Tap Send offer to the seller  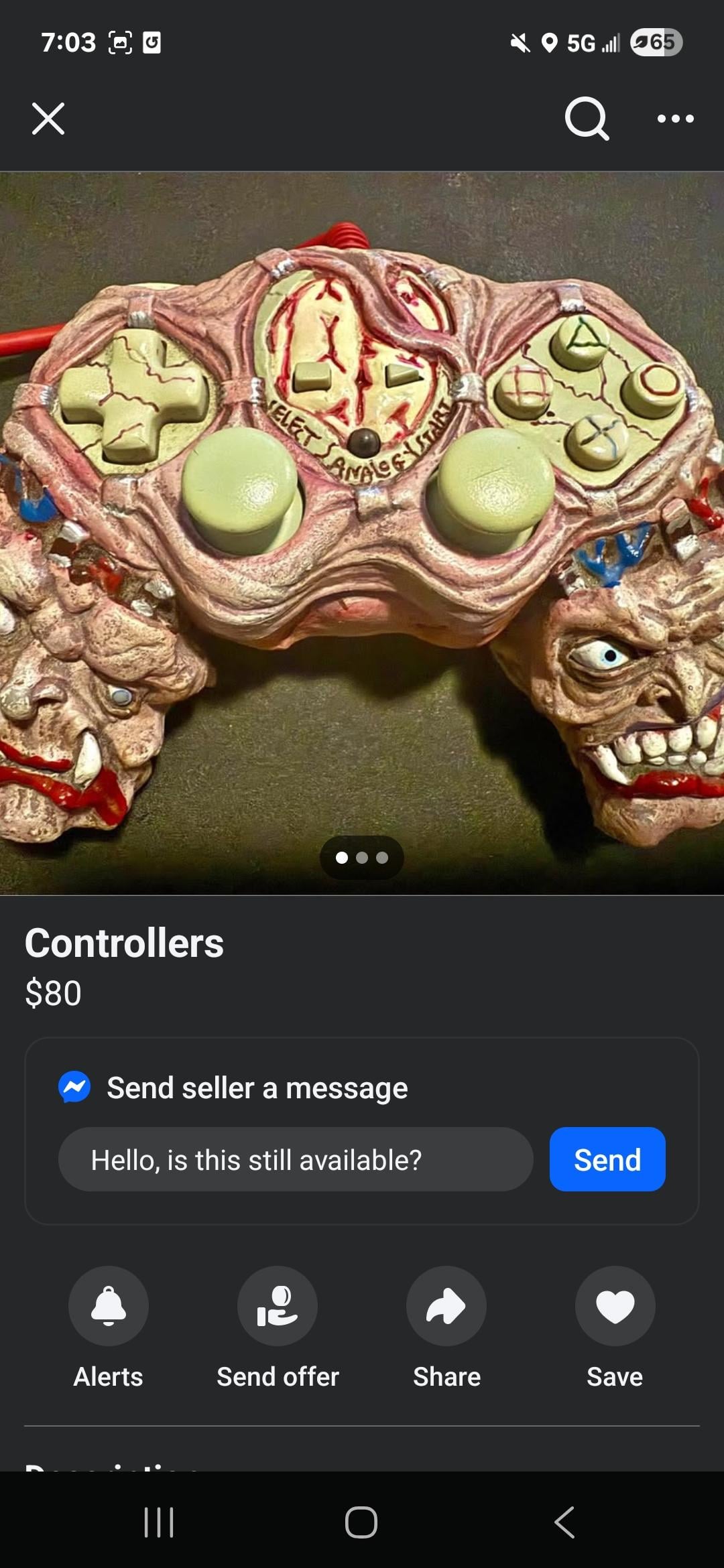point(278,1306)
